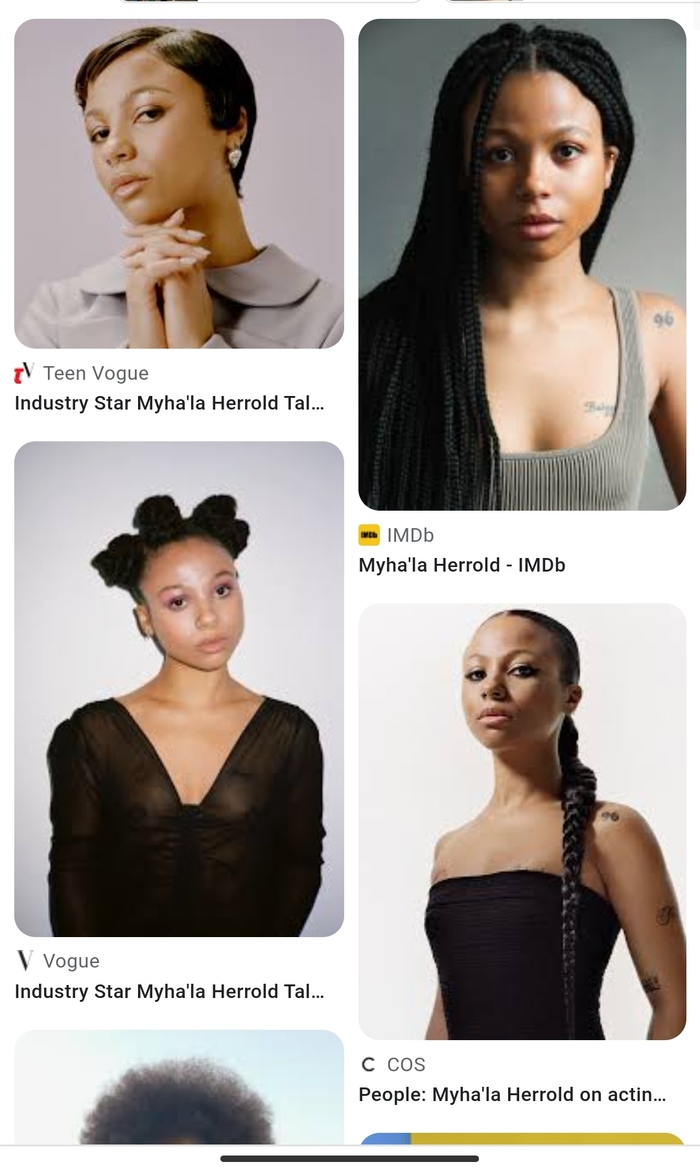
Task: Select the COS image result
Action: (522, 821)
